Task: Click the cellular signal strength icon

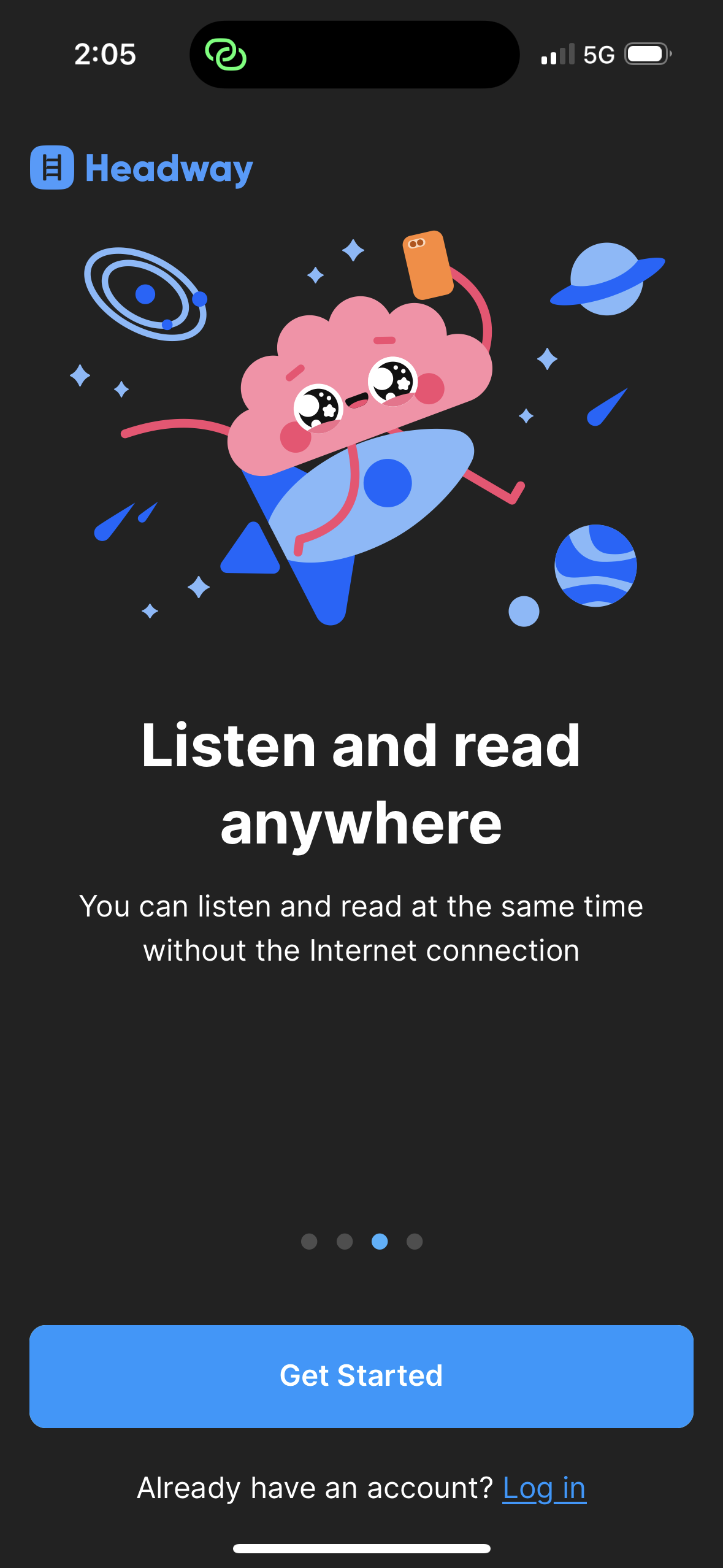Action: 558,55
